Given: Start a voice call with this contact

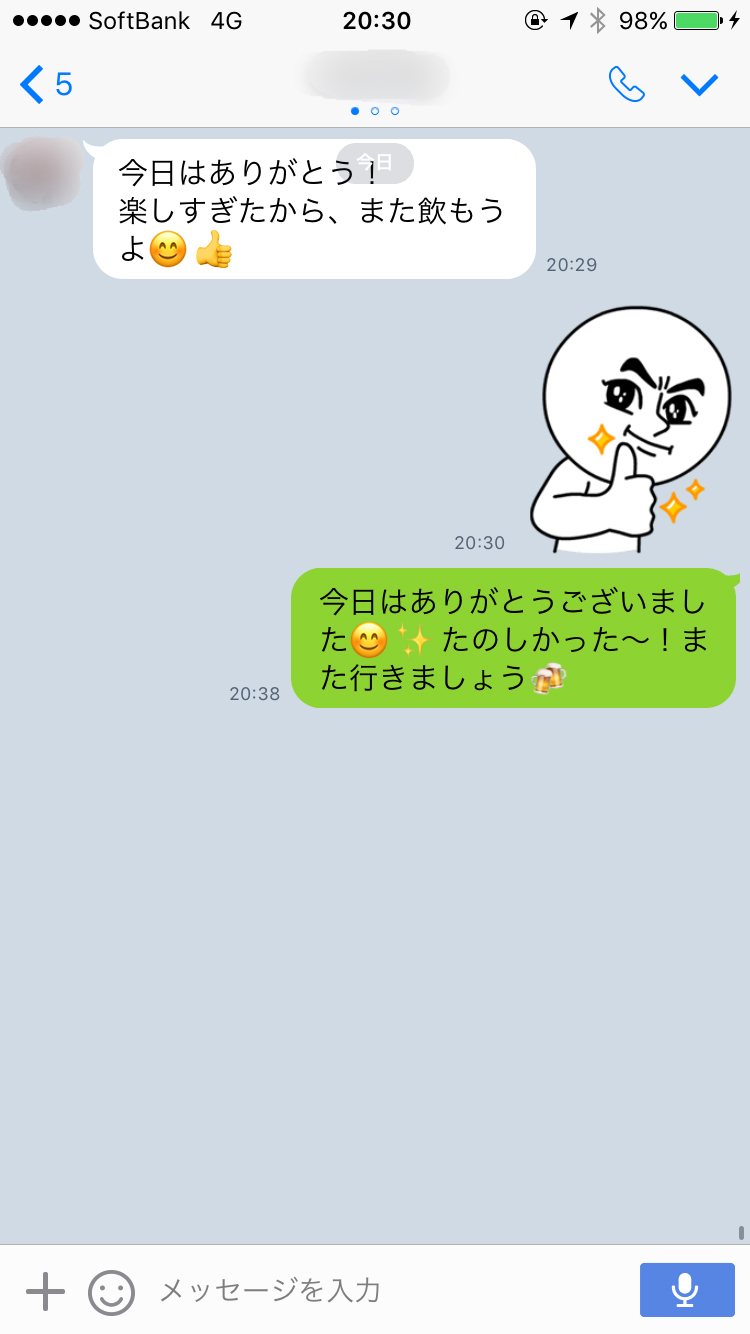Looking at the screenshot, I should (x=626, y=85).
